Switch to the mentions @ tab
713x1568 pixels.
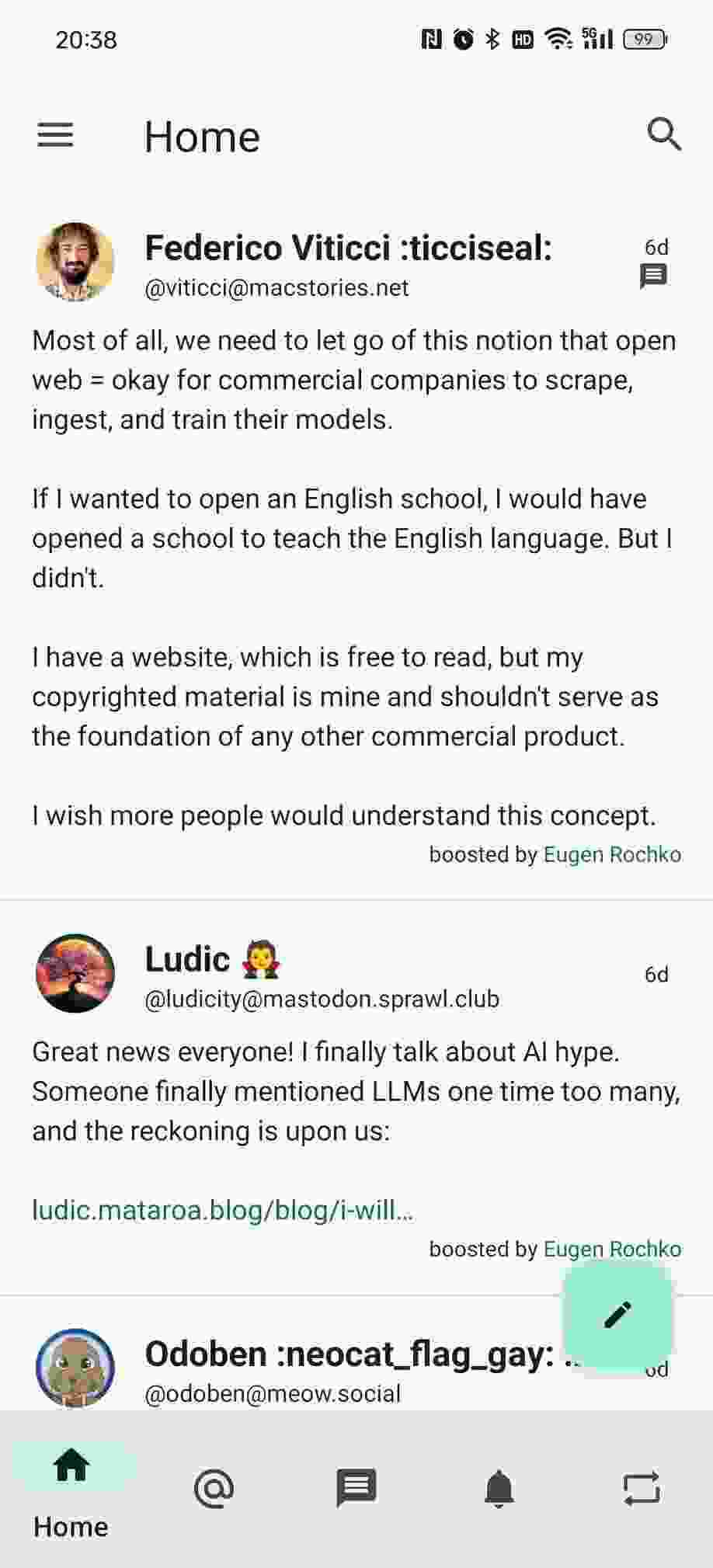[214, 1488]
